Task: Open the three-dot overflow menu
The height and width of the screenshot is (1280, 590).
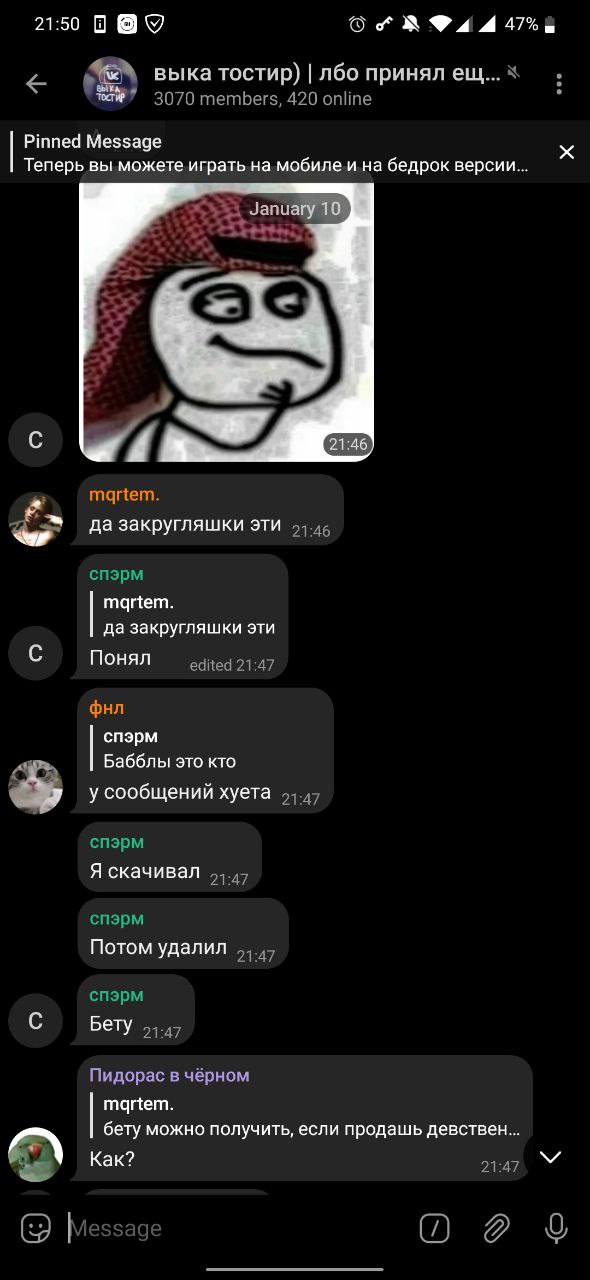Action: tap(559, 84)
